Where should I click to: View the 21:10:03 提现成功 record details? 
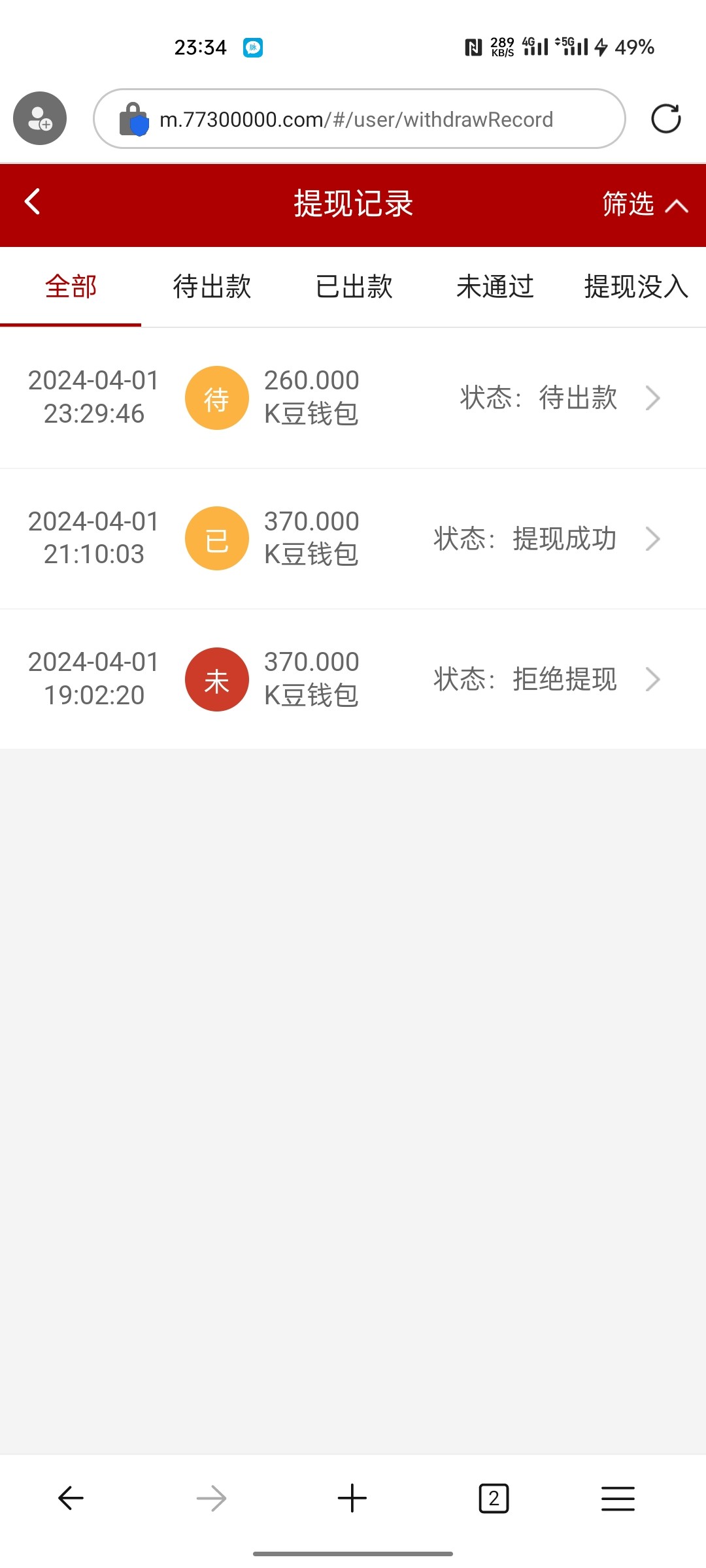tap(353, 539)
